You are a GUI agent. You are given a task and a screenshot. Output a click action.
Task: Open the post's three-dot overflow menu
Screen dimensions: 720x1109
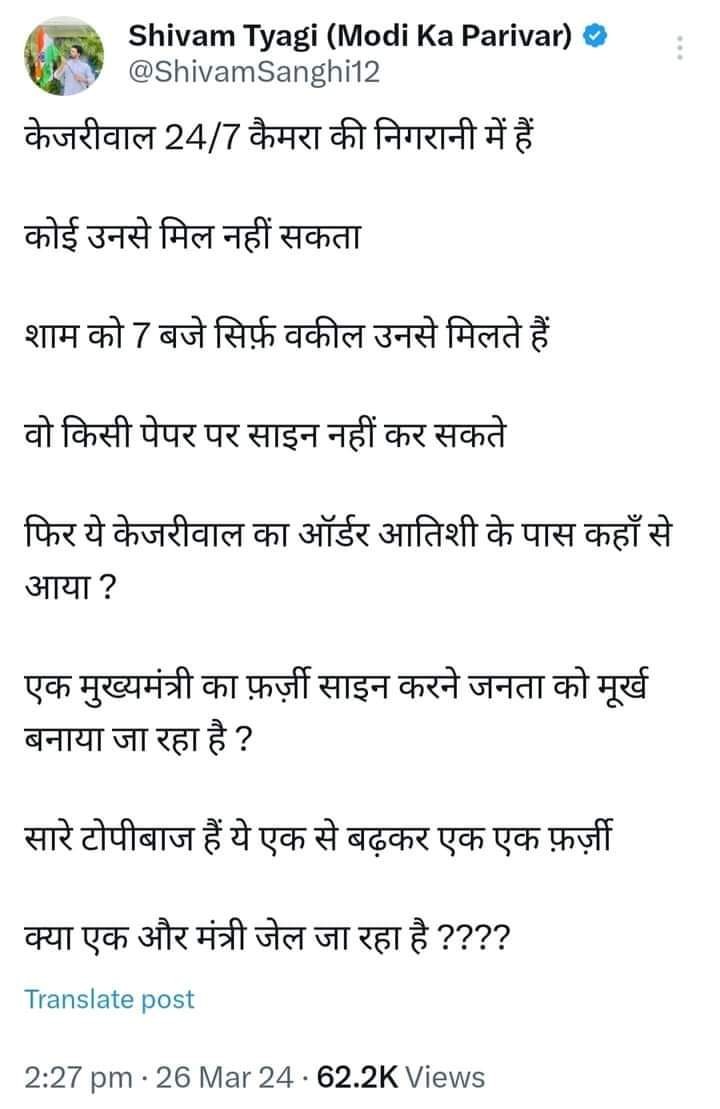pyautogui.click(x=680, y=47)
